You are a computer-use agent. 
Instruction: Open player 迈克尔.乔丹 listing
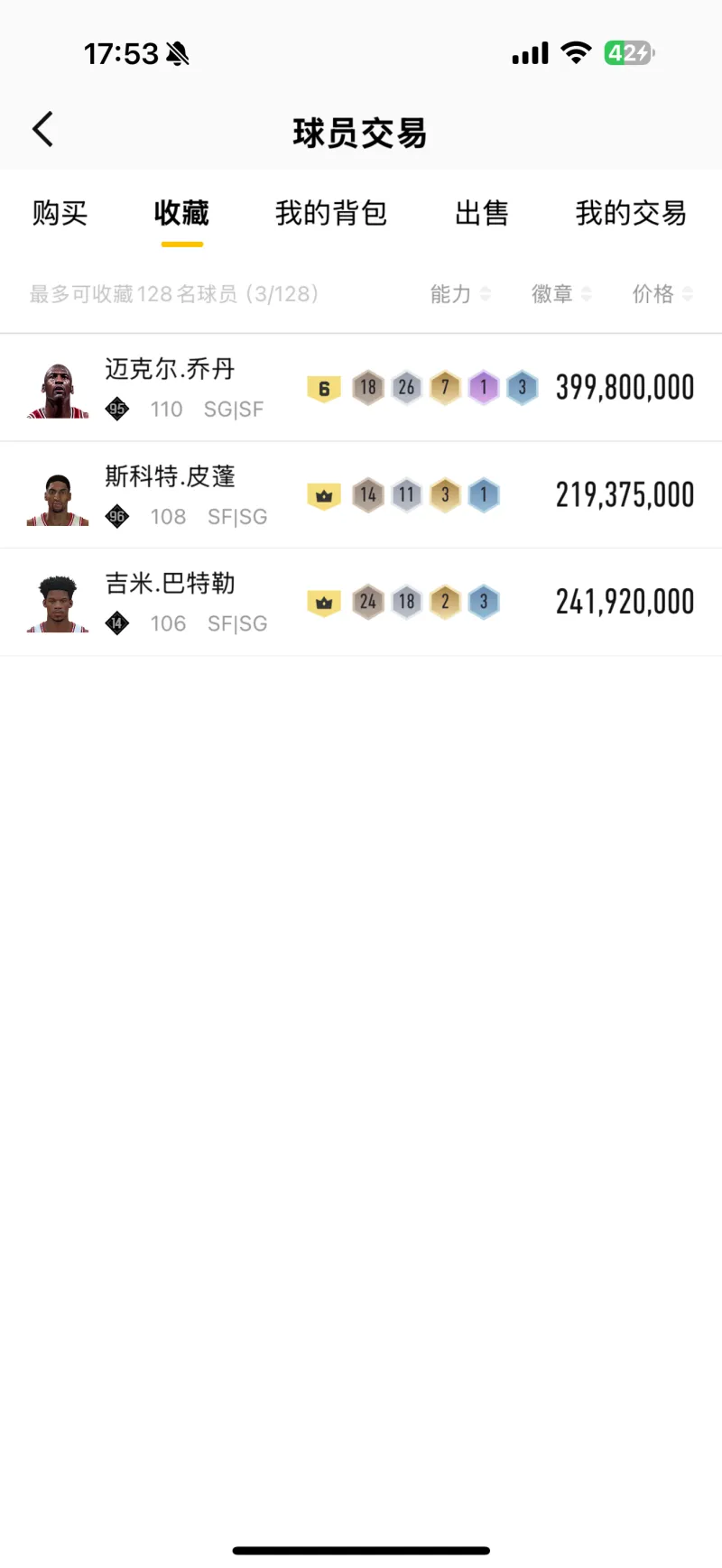click(361, 388)
